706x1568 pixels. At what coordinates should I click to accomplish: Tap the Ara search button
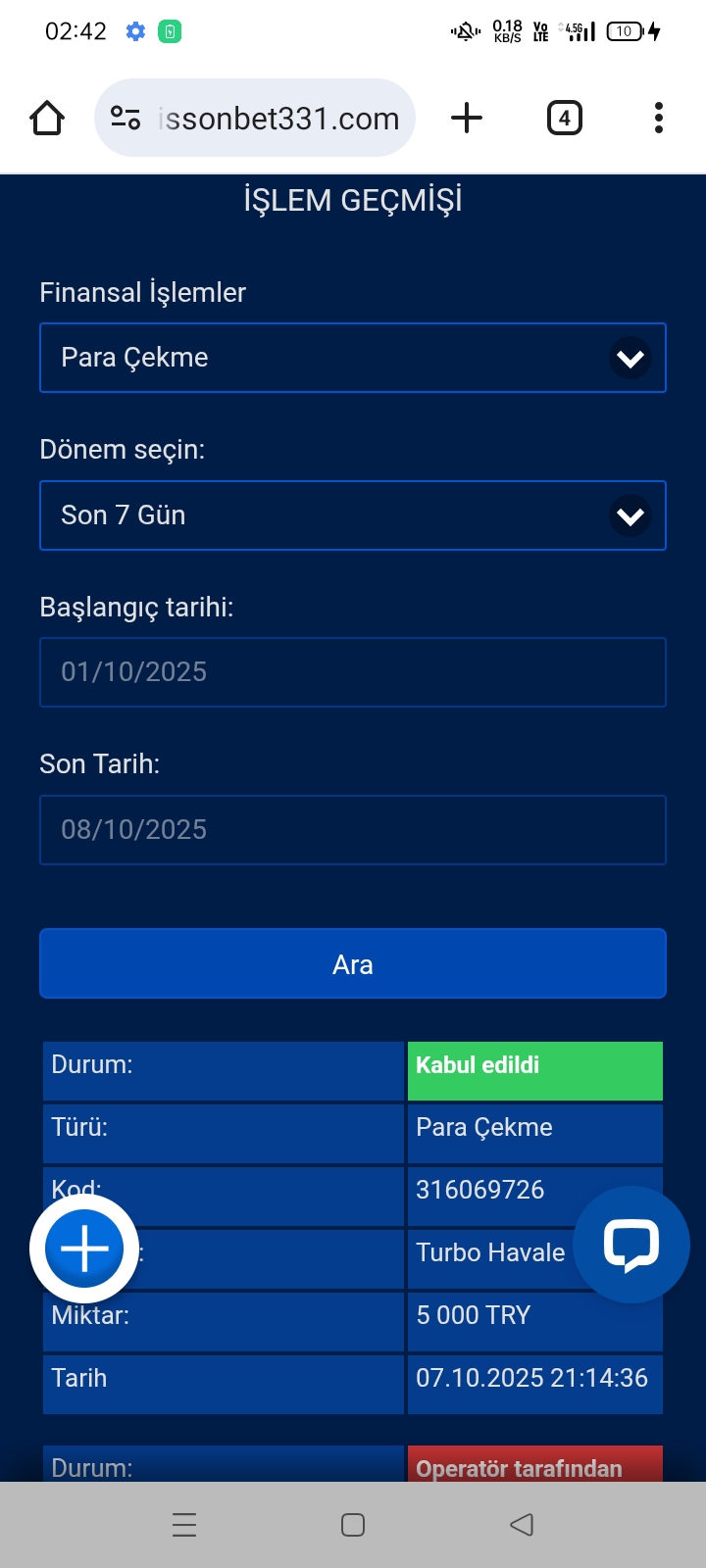pyautogui.click(x=353, y=964)
